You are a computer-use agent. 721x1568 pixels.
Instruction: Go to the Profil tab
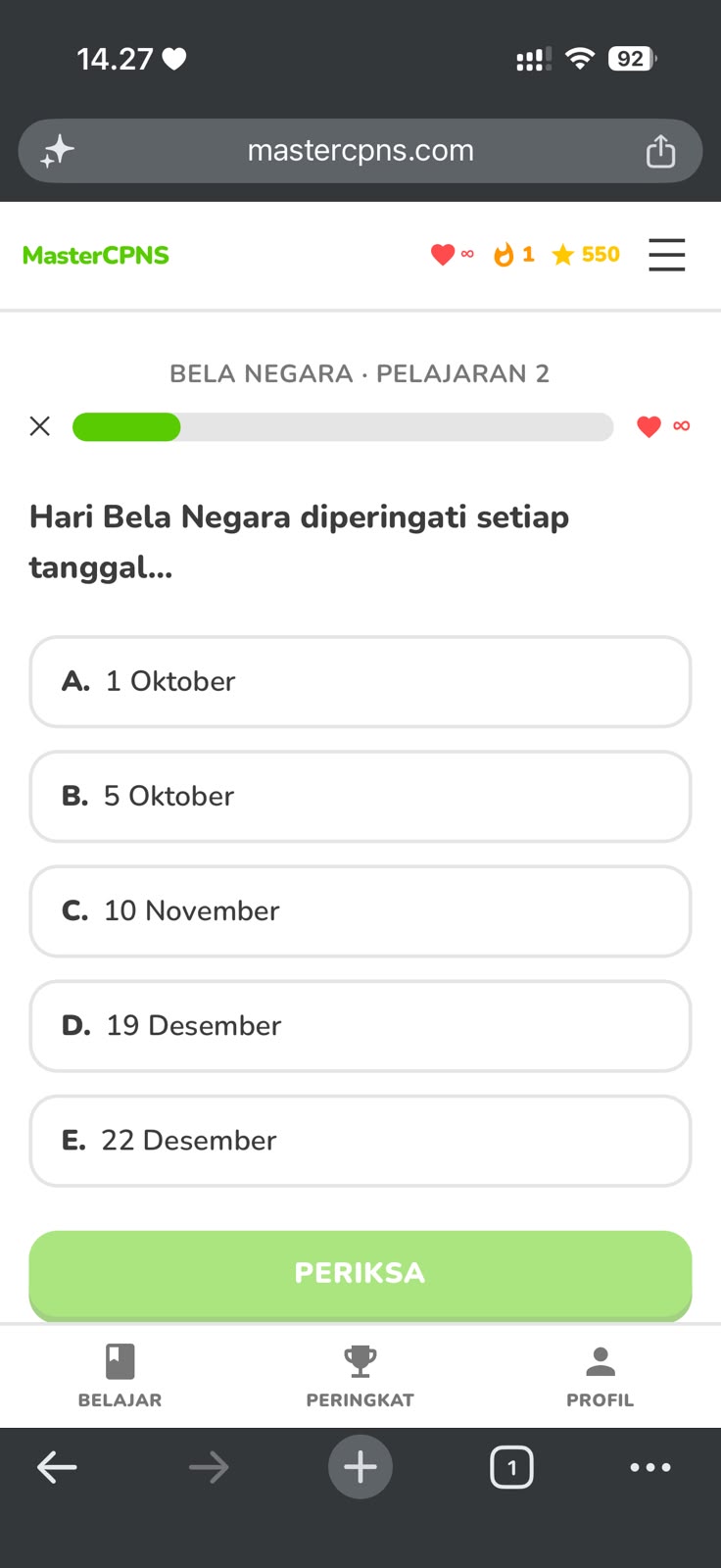[601, 1376]
